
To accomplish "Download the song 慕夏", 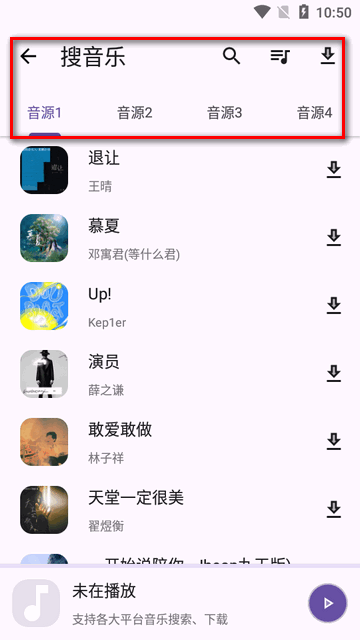I will tap(334, 238).
